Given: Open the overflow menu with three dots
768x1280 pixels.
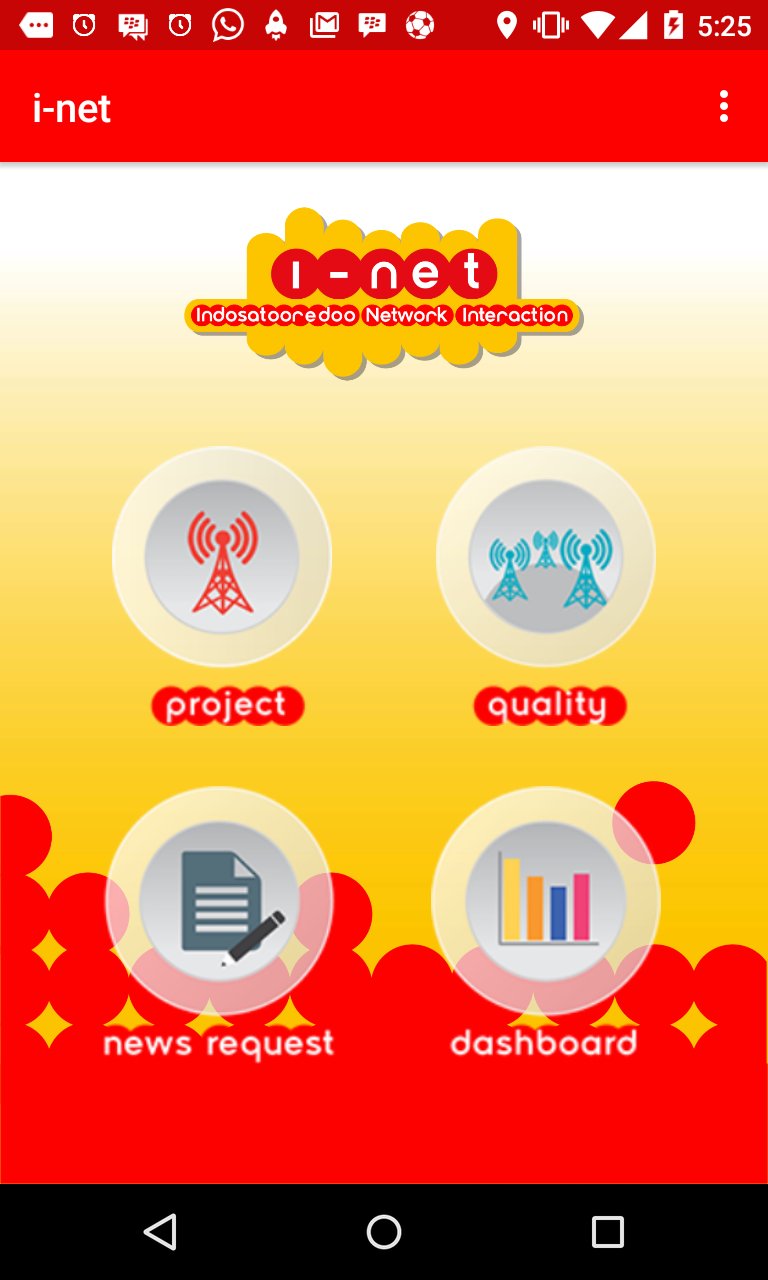Looking at the screenshot, I should (723, 105).
